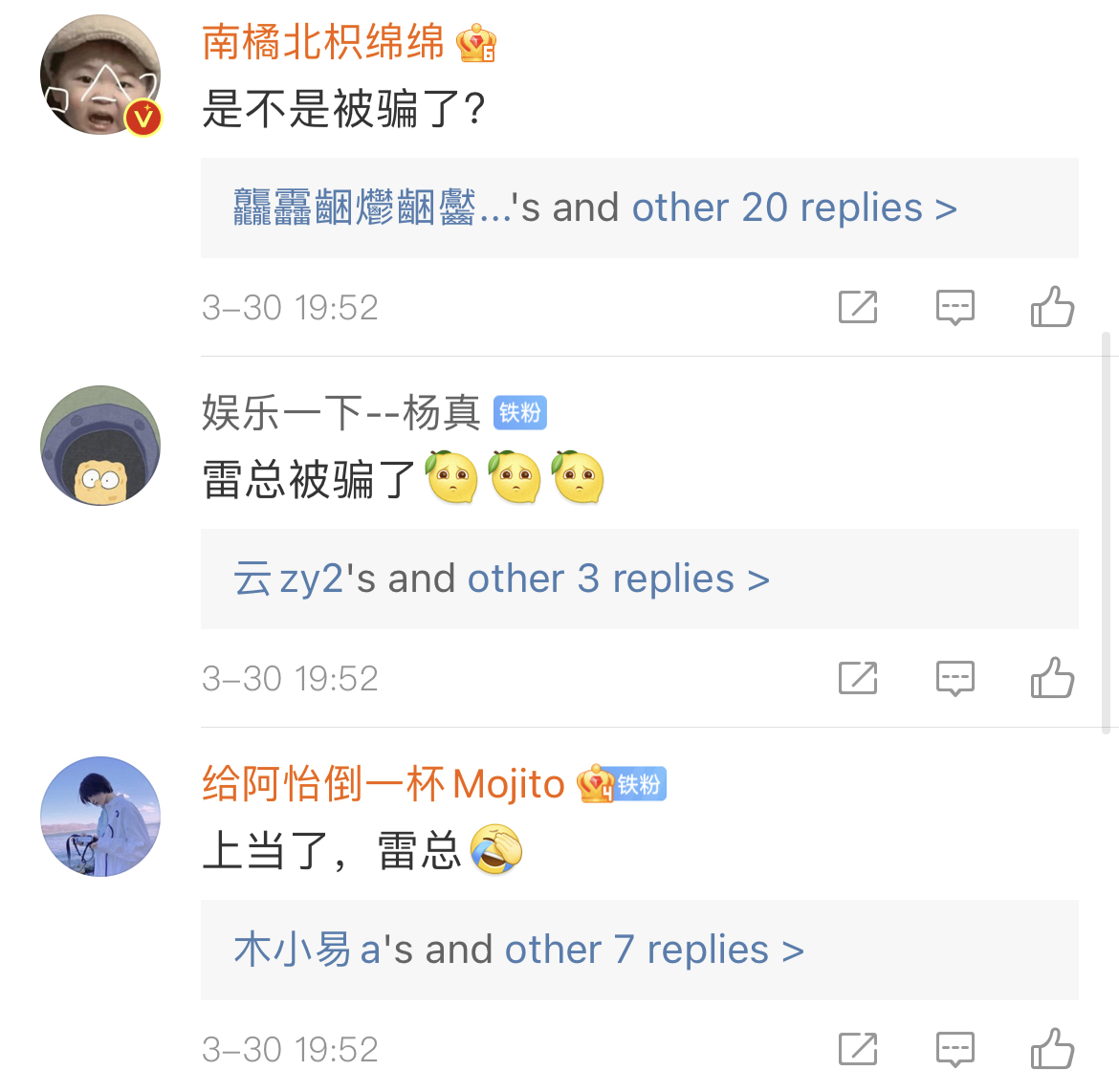
Task: Like the 雷总被骗了 comment
Action: (1052, 677)
